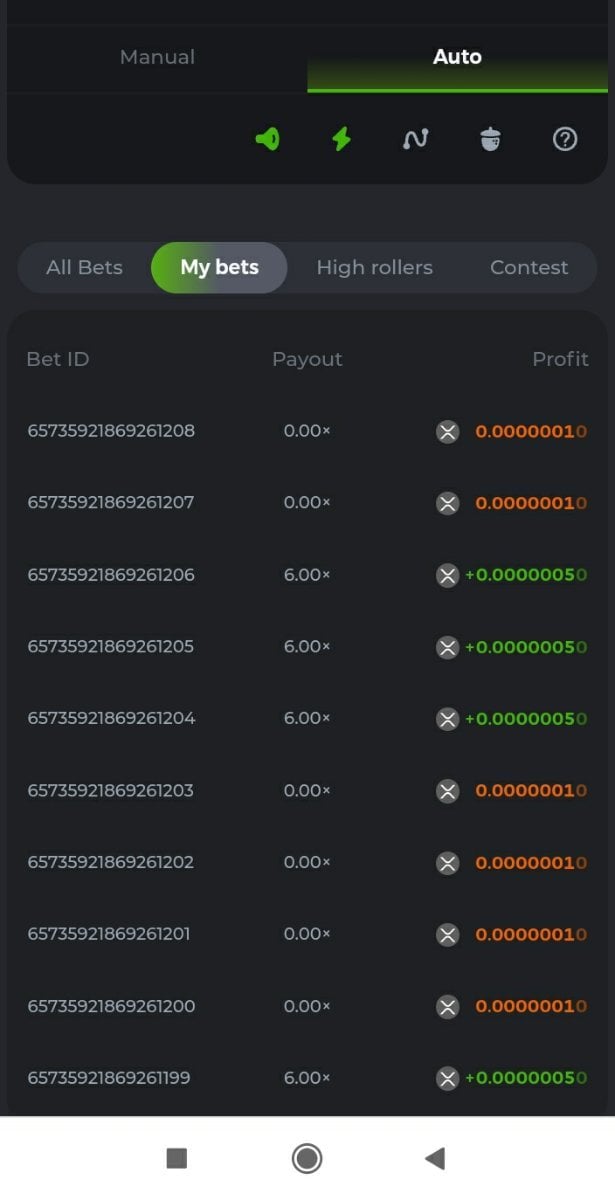The height and width of the screenshot is (1200, 615).
Task: Tap the system home button
Action: point(307,1158)
